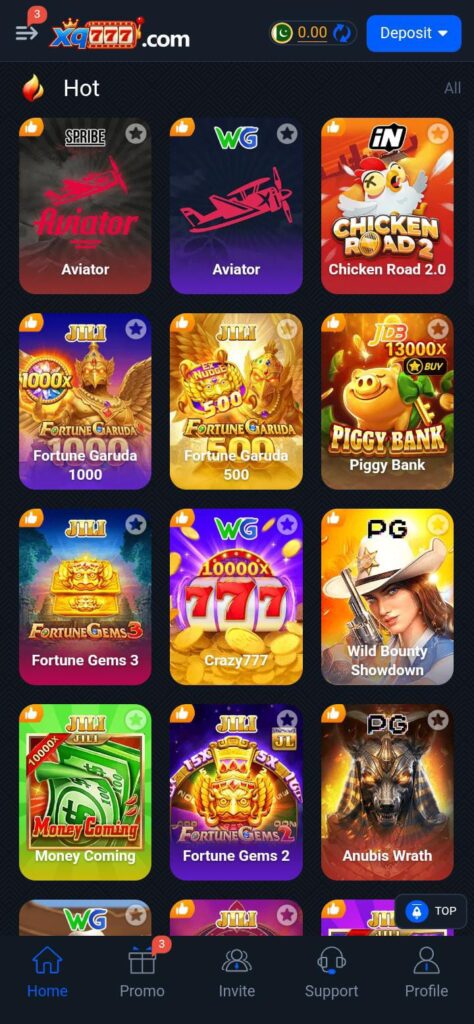Open the Crazy777 slot

(x=236, y=596)
